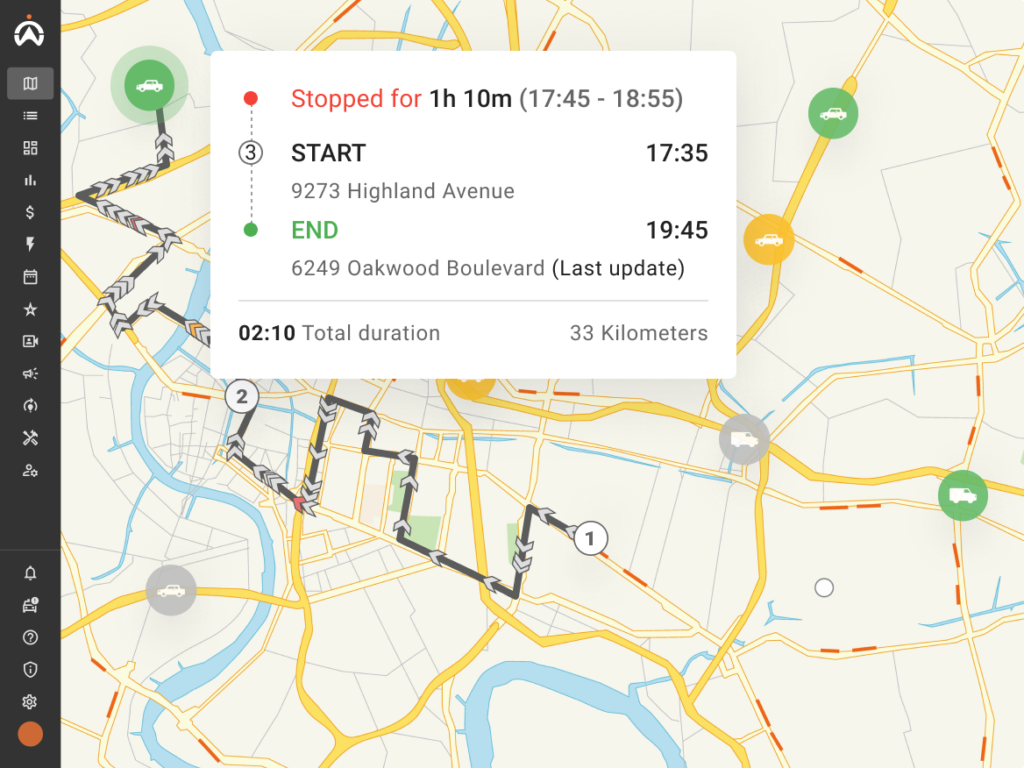Open the notifications bell
This screenshot has height=768, width=1024.
click(30, 573)
